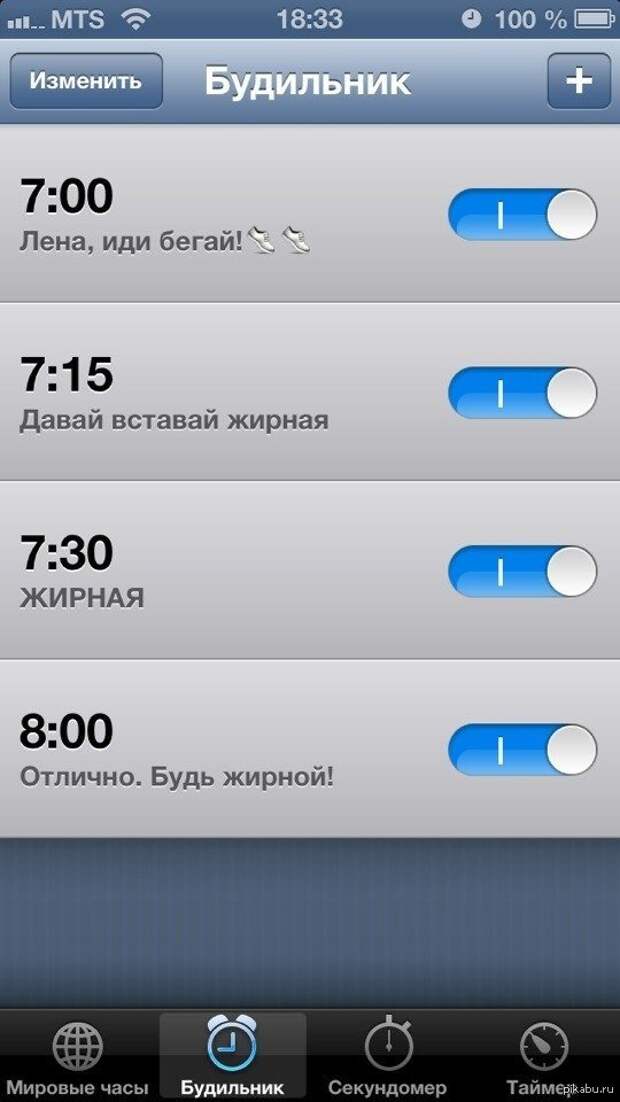Viewport: 620px width, 1102px height.
Task: Toggle the 7:30 ЖИРНАЯ alarm
Action: click(522, 571)
